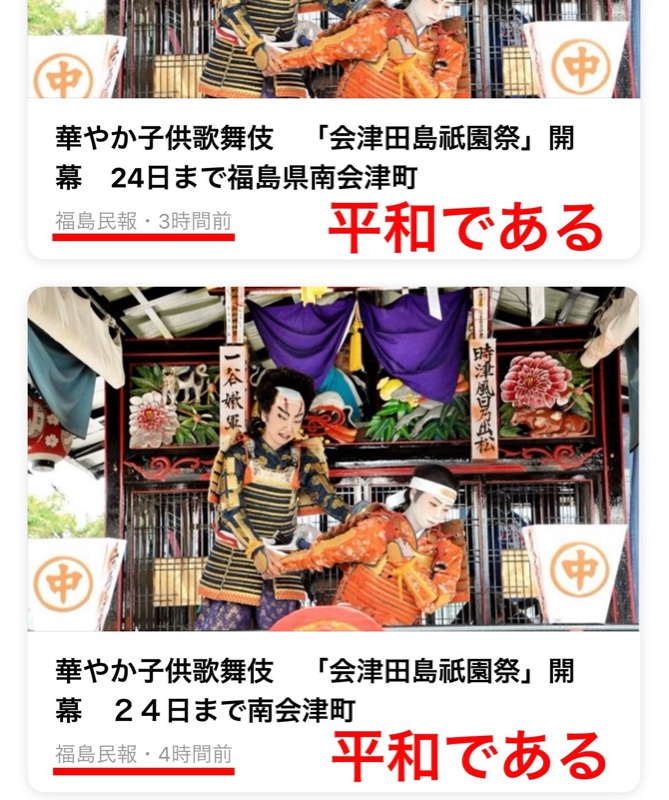This screenshot has height=800, width=669.
Task: Open the article posted 3時間前 by 福島民報
Action: [315, 158]
